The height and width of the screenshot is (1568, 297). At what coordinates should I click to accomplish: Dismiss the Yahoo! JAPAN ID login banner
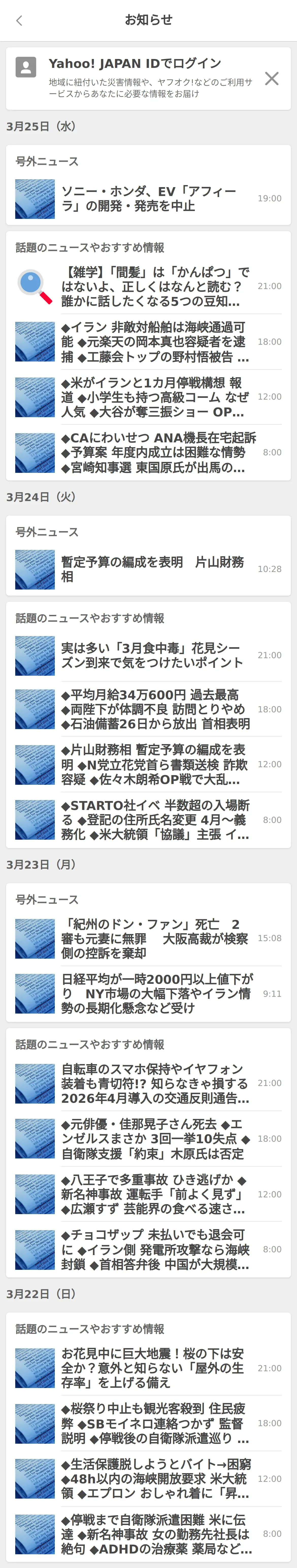click(272, 79)
